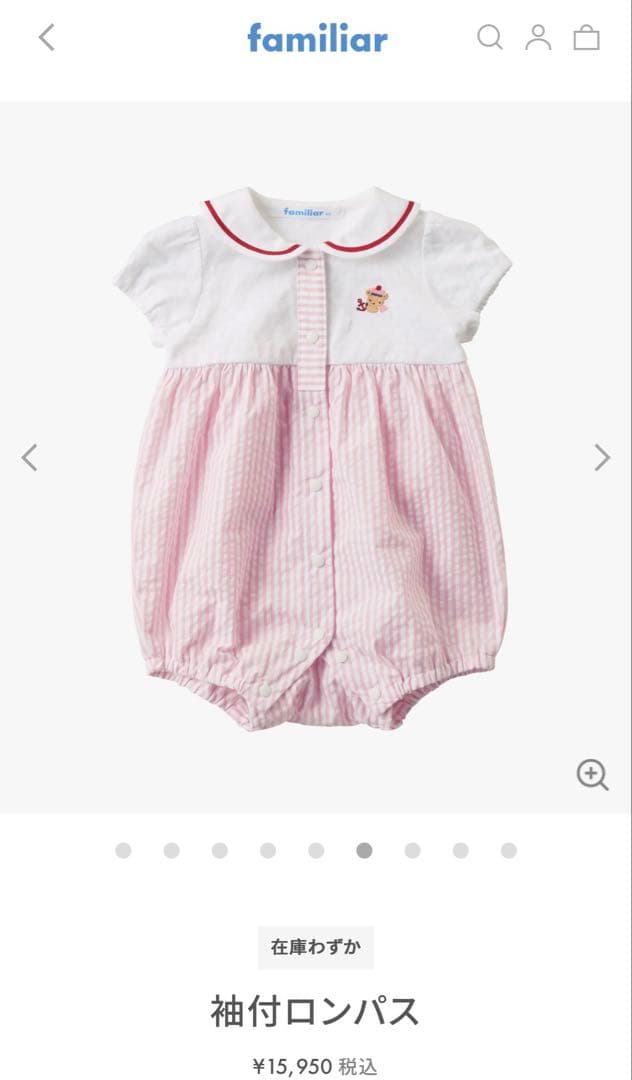
Task: Open the shopping bag
Action: coord(586,38)
